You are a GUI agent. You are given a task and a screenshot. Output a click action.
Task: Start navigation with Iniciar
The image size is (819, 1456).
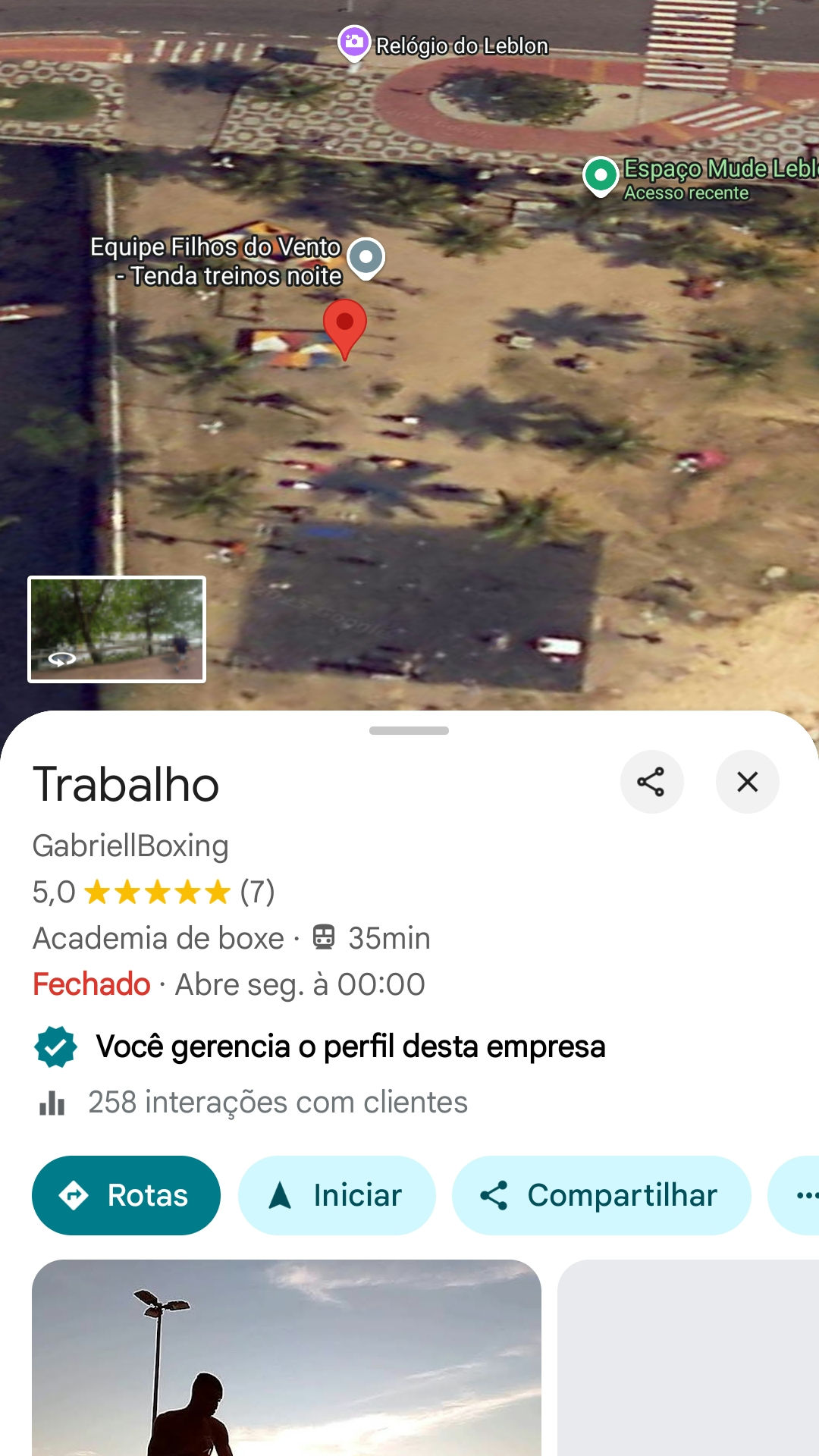337,1195
